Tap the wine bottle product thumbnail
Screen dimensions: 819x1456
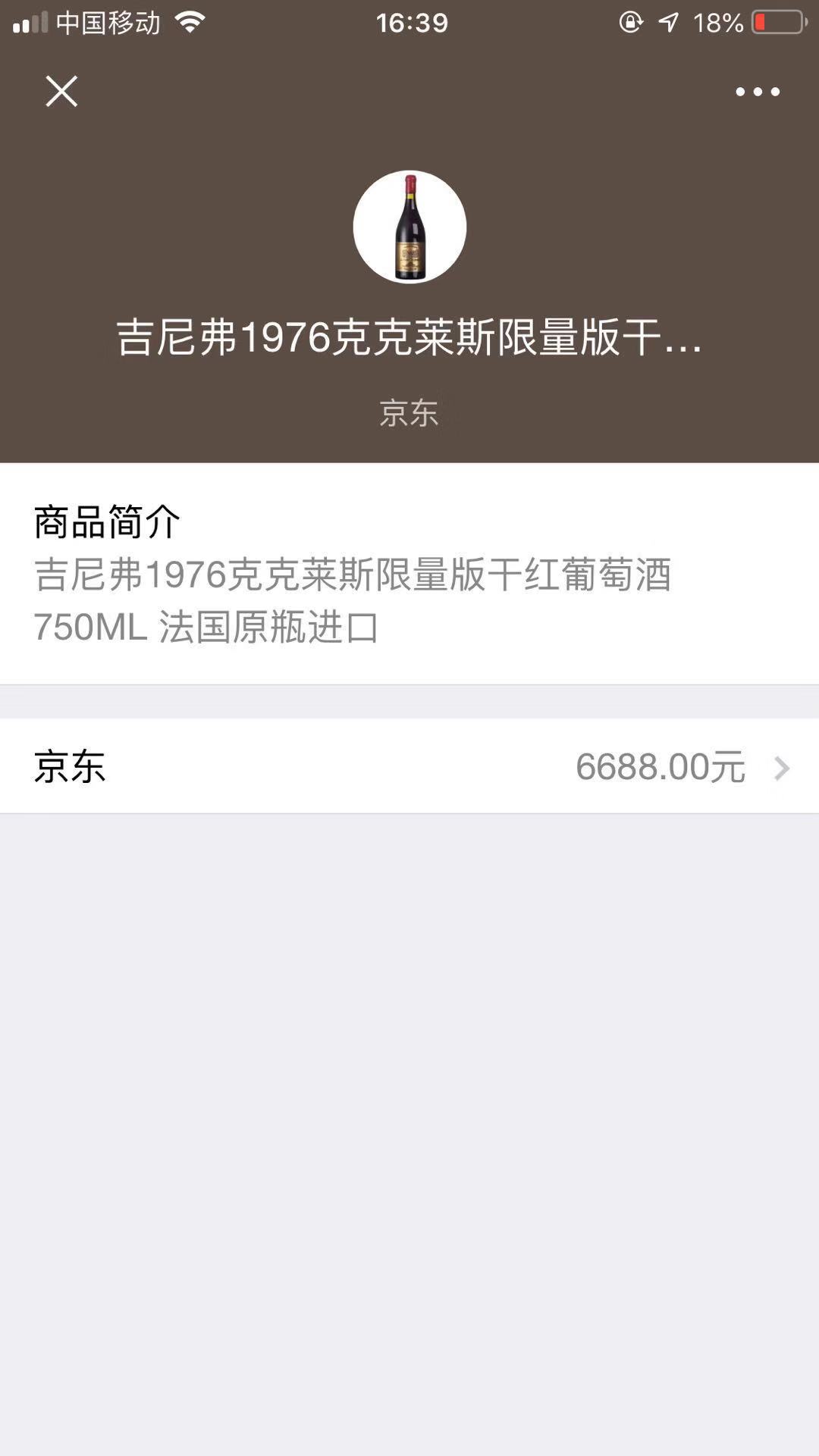tap(409, 227)
